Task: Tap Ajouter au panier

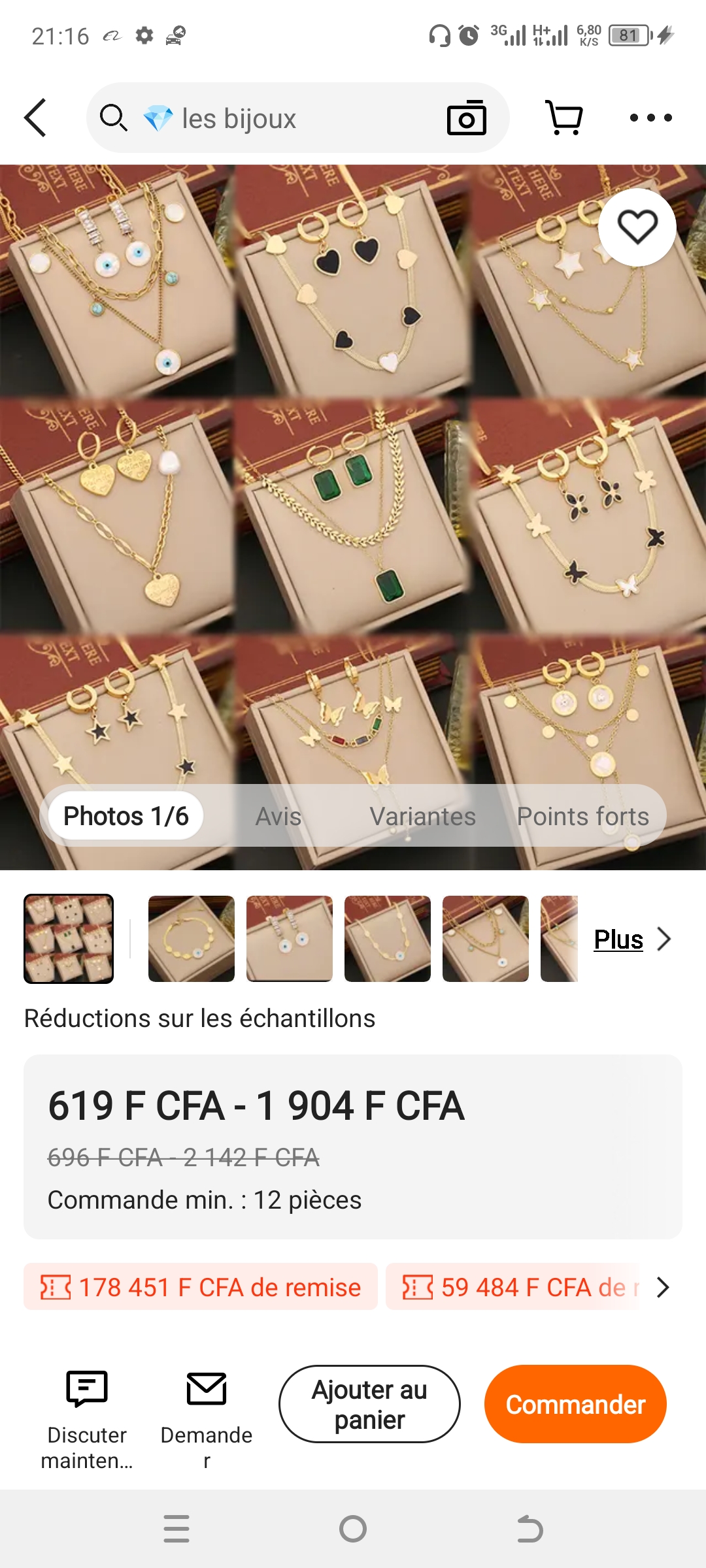Action: coord(369,1404)
